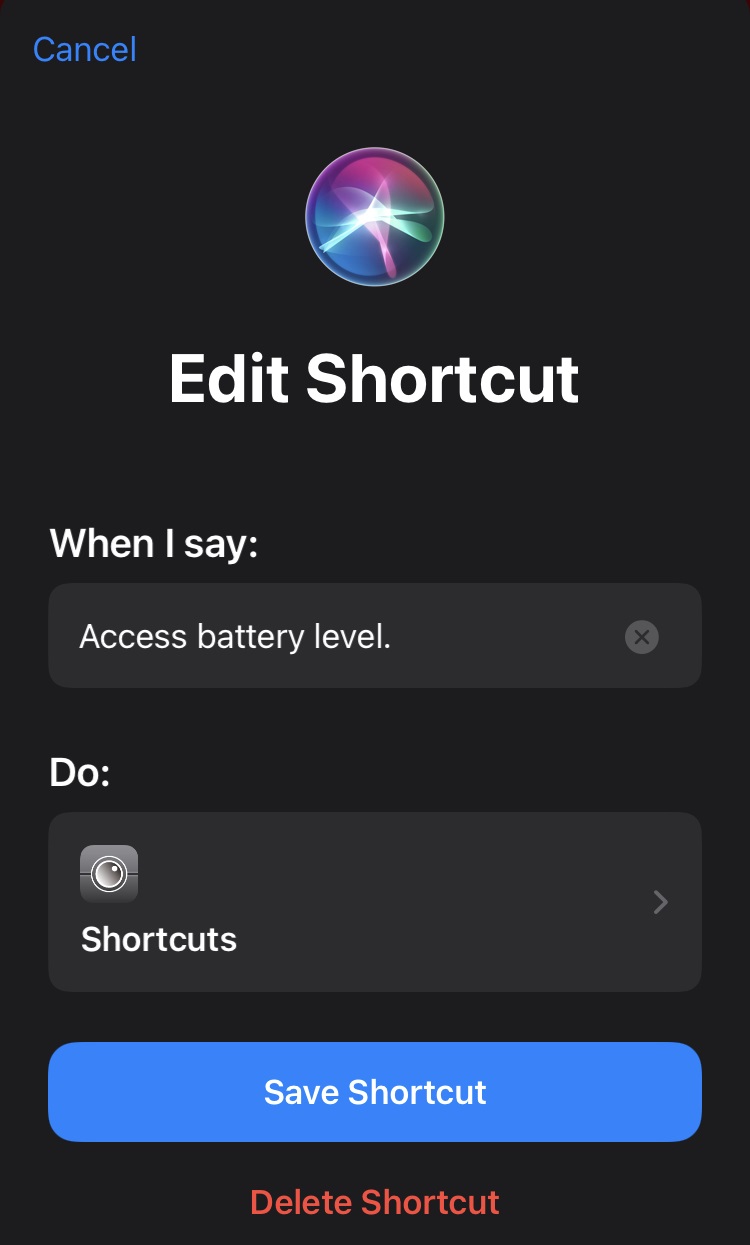
Task: Clear the 'Access battery level' phrase
Action: [642, 636]
